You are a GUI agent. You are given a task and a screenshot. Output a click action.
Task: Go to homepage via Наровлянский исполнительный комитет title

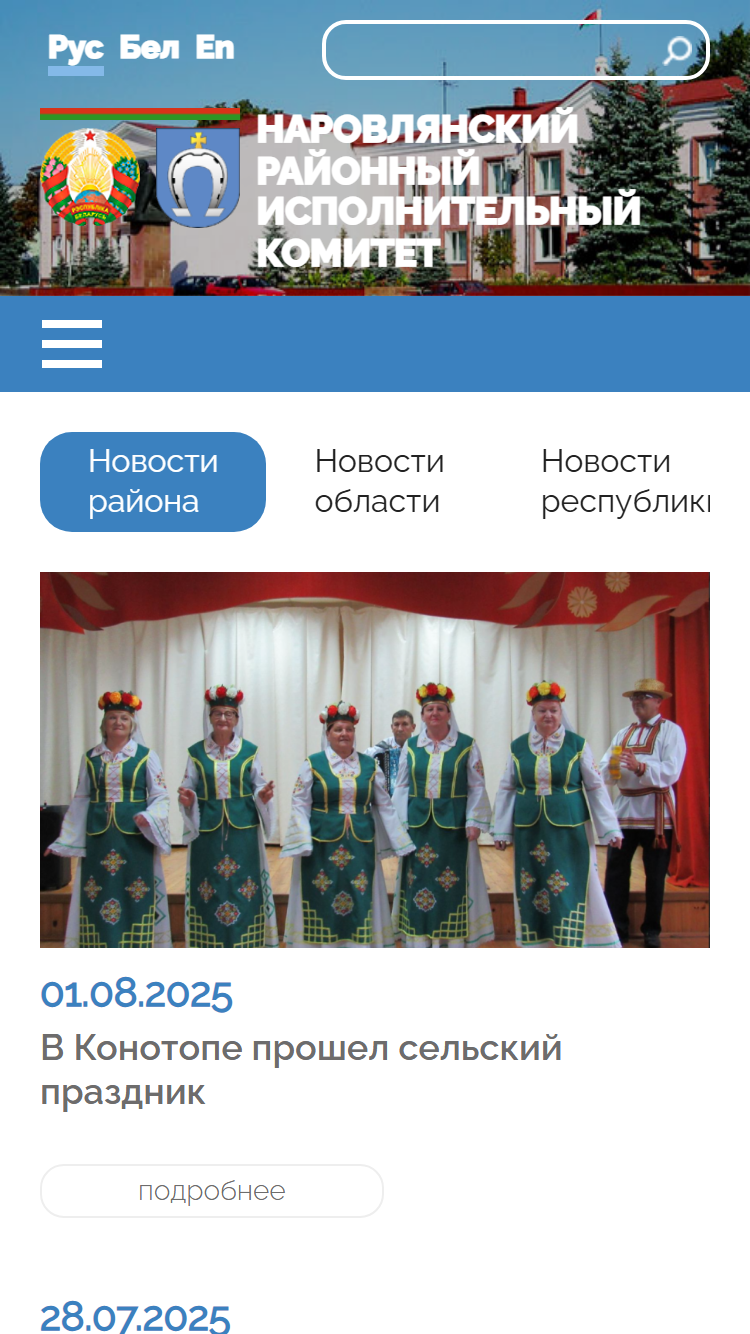(x=448, y=190)
